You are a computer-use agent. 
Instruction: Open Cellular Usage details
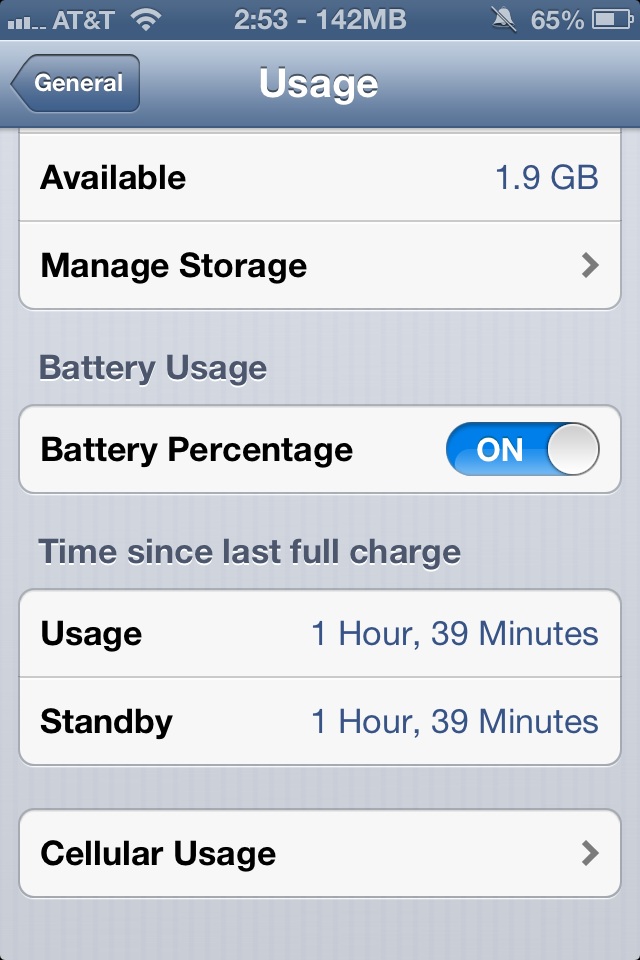pos(320,854)
